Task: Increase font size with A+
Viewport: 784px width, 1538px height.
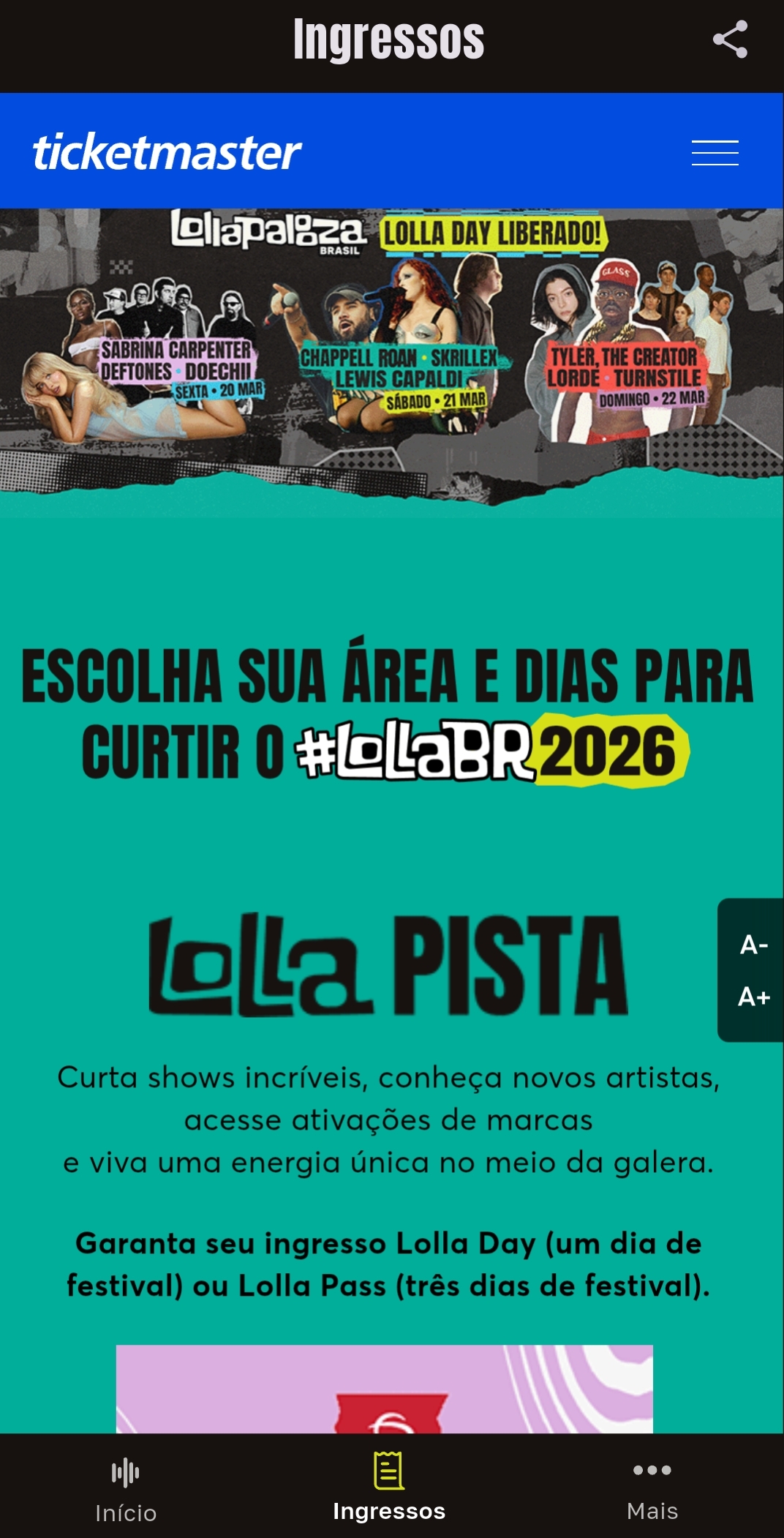Action: coord(753,997)
